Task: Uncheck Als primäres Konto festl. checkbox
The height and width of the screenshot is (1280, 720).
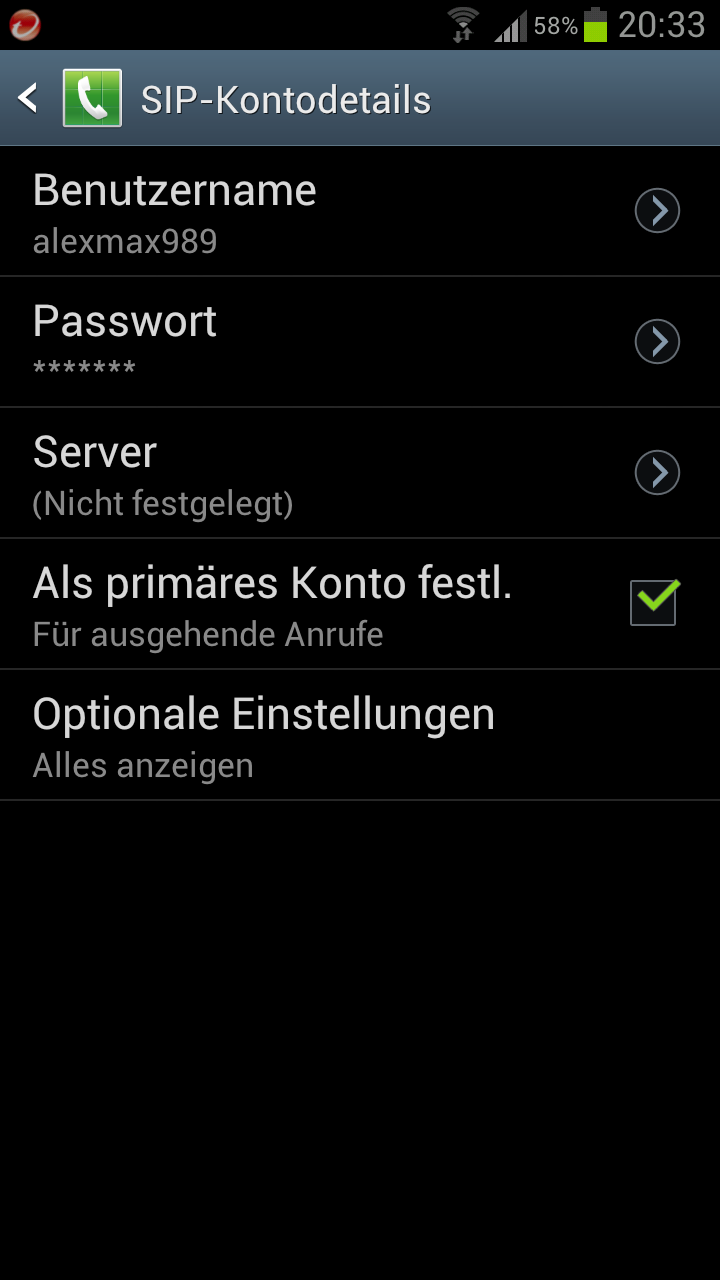Action: [654, 603]
